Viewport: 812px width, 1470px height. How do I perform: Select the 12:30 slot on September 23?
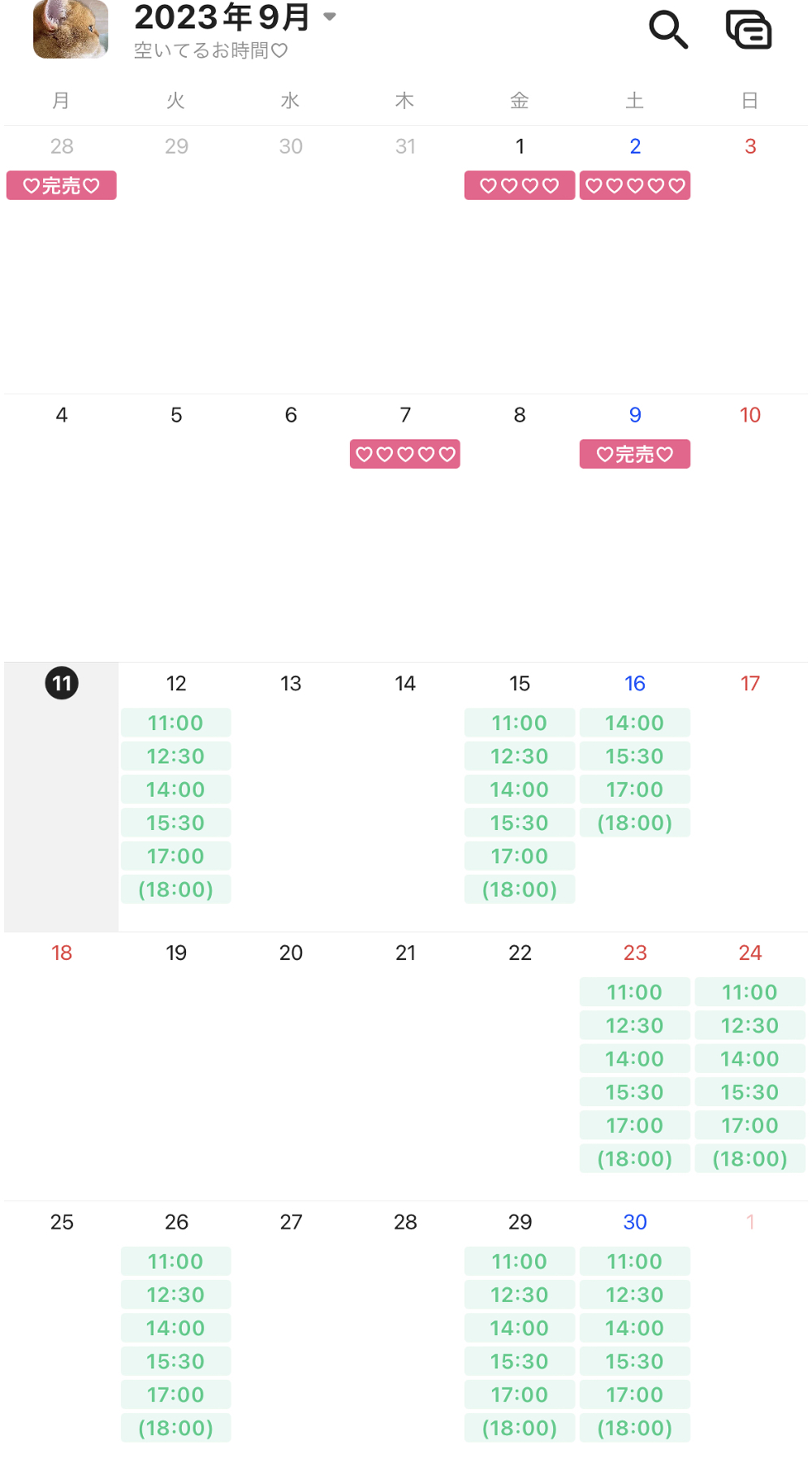[x=635, y=1026]
